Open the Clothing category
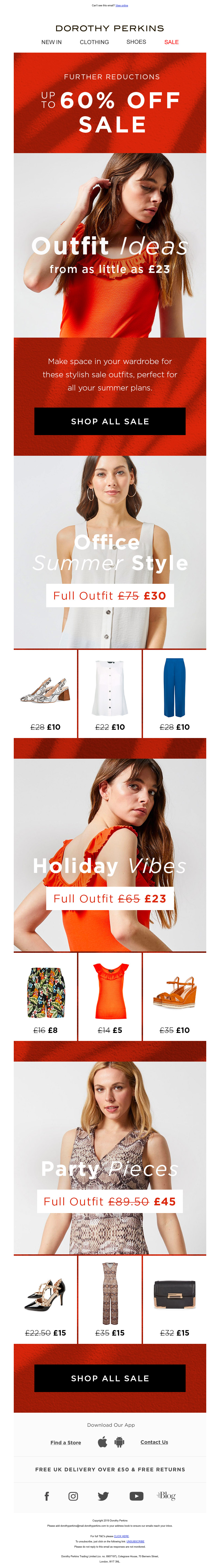220x1568 pixels. 94,43
